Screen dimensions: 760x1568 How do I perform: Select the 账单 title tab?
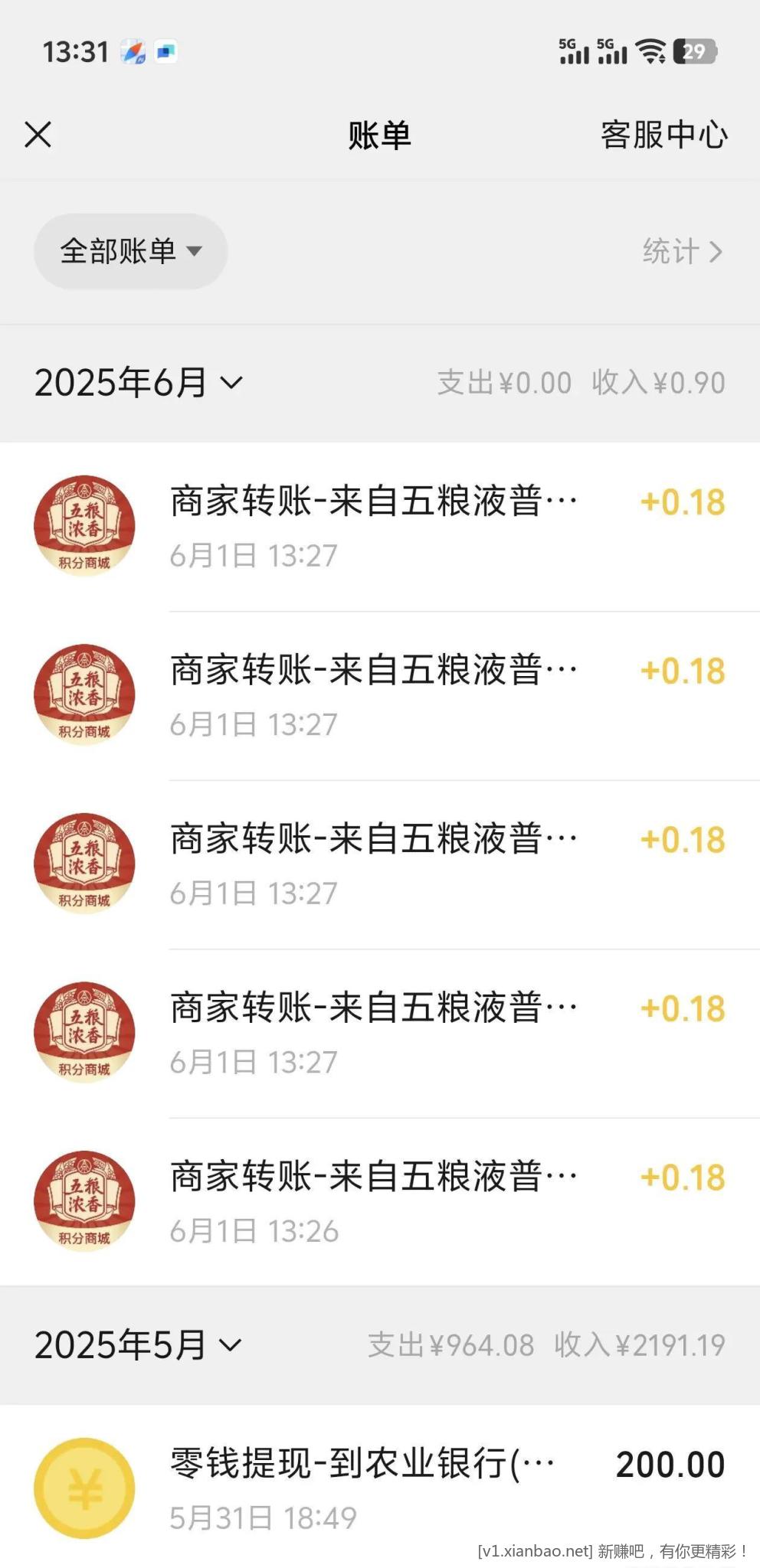[x=380, y=135]
